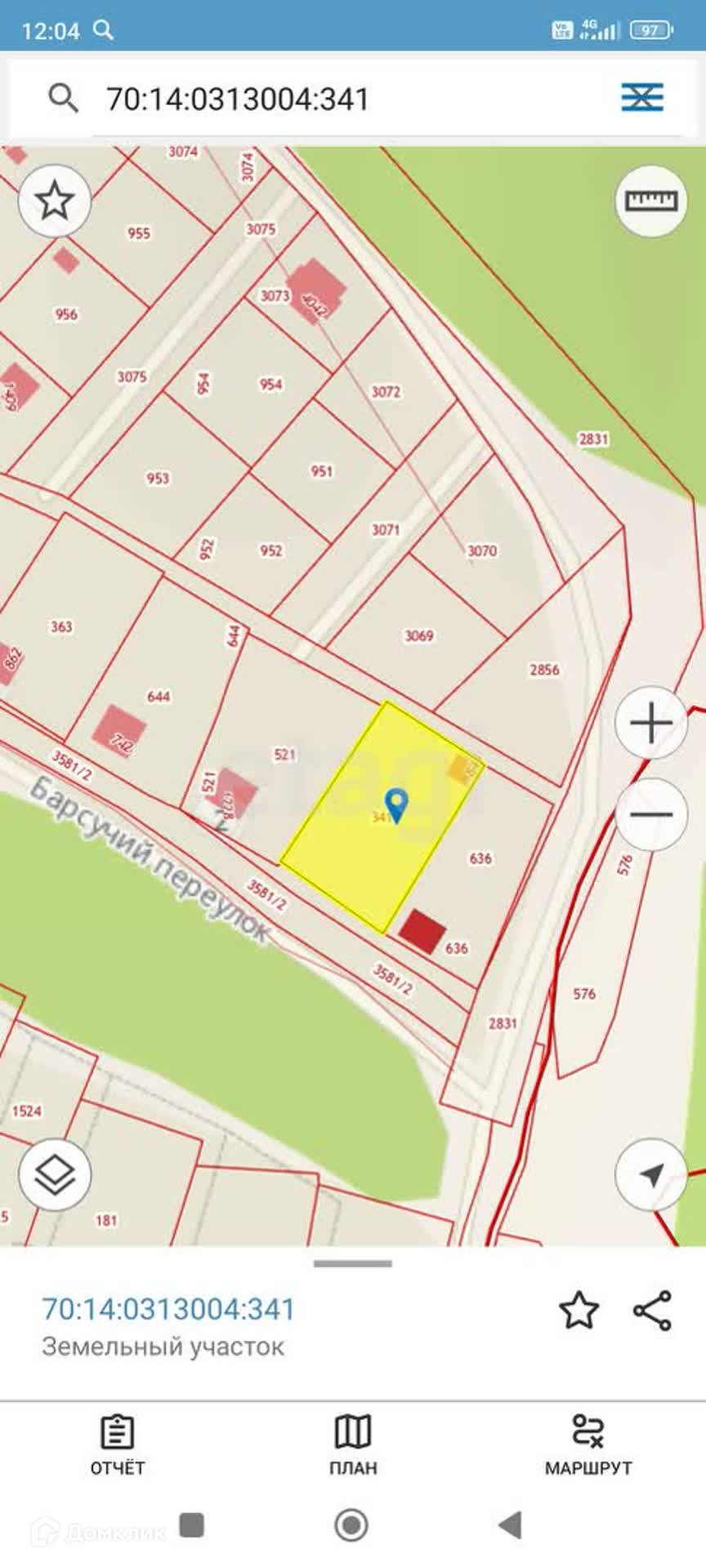Open favorites star button on the map
This screenshot has height=1568, width=706.
click(55, 200)
